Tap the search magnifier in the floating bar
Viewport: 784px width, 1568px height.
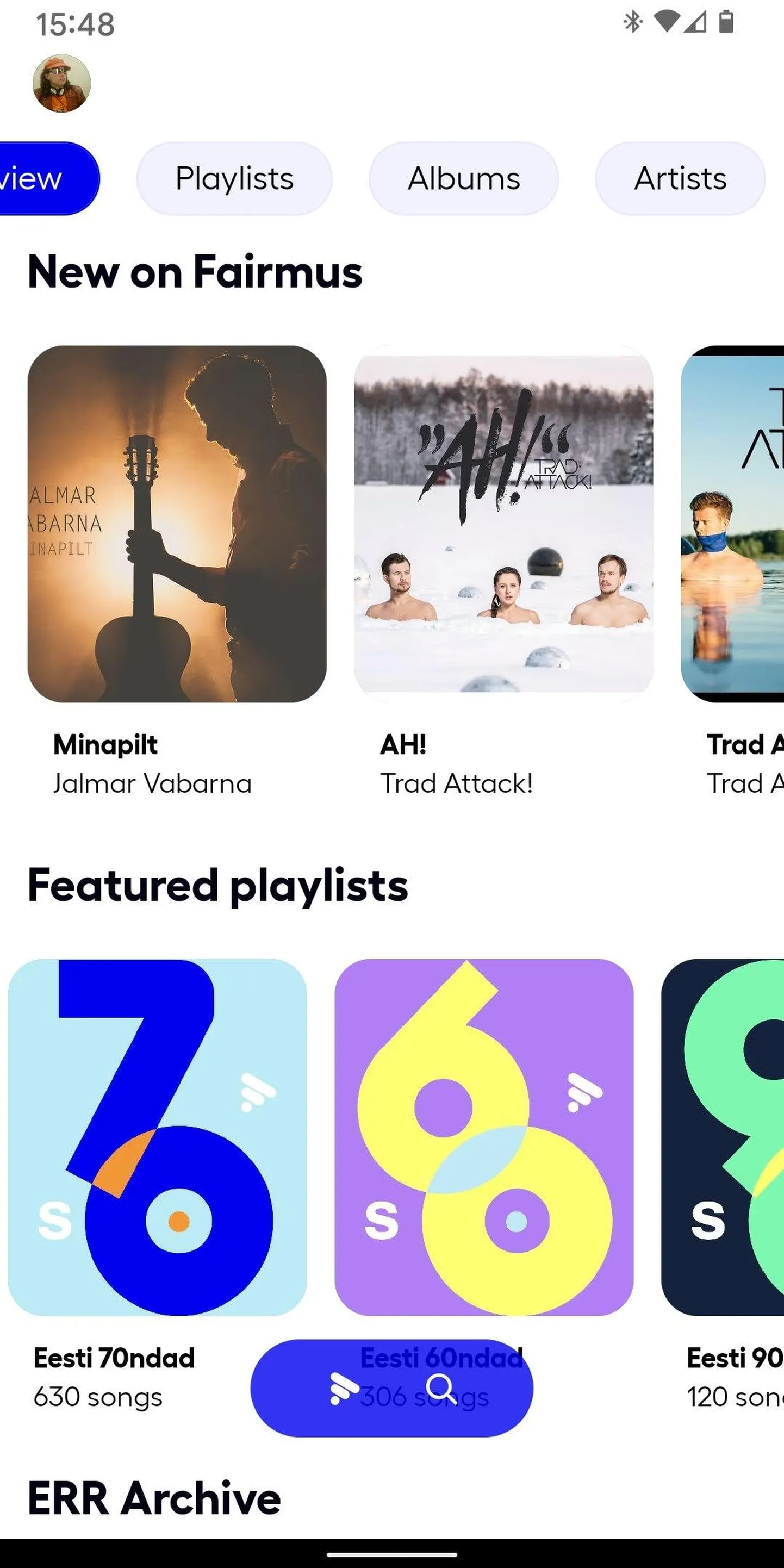(441, 1388)
